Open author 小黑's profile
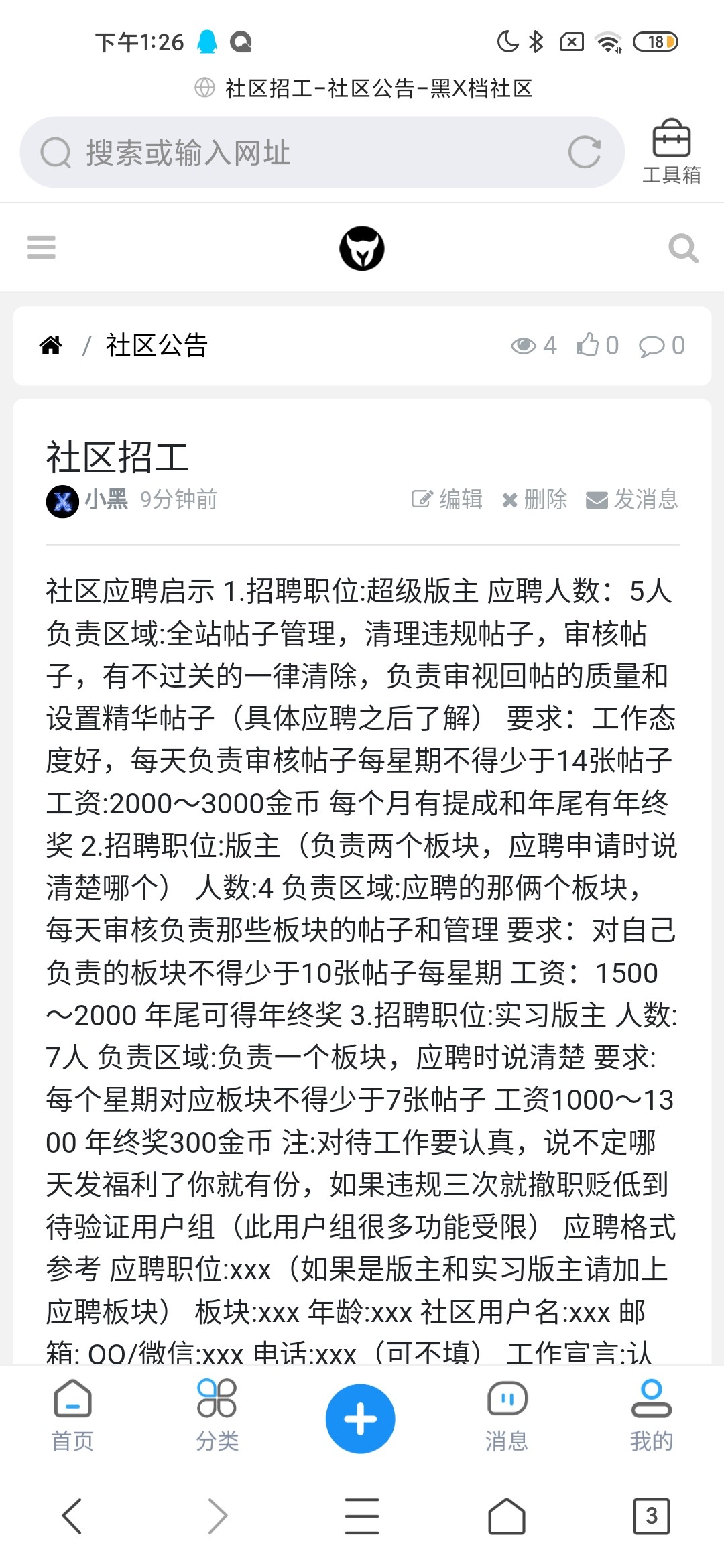This screenshot has height=1568, width=724. (106, 499)
